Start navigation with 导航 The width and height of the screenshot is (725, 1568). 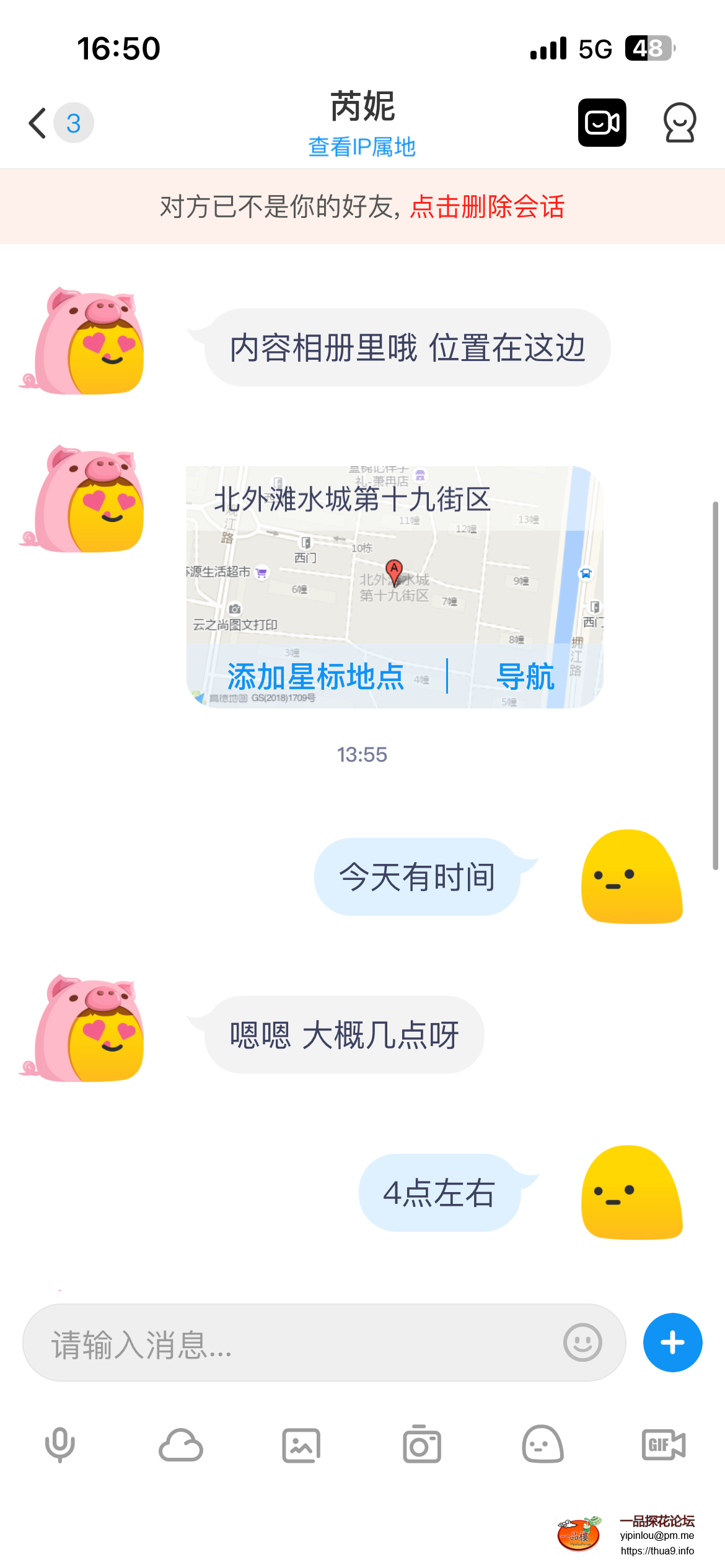pyautogui.click(x=527, y=677)
